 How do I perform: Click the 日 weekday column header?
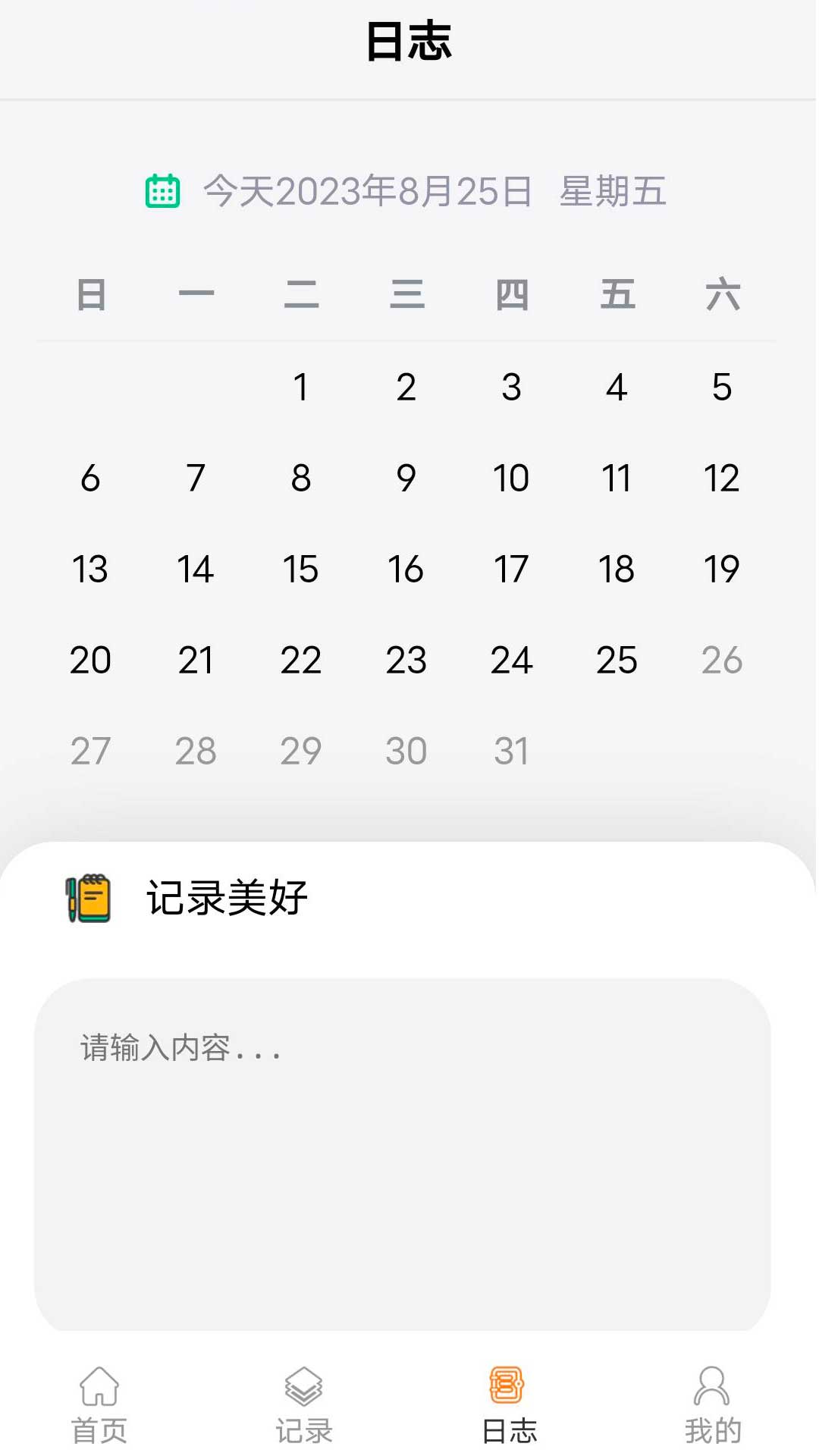click(90, 294)
